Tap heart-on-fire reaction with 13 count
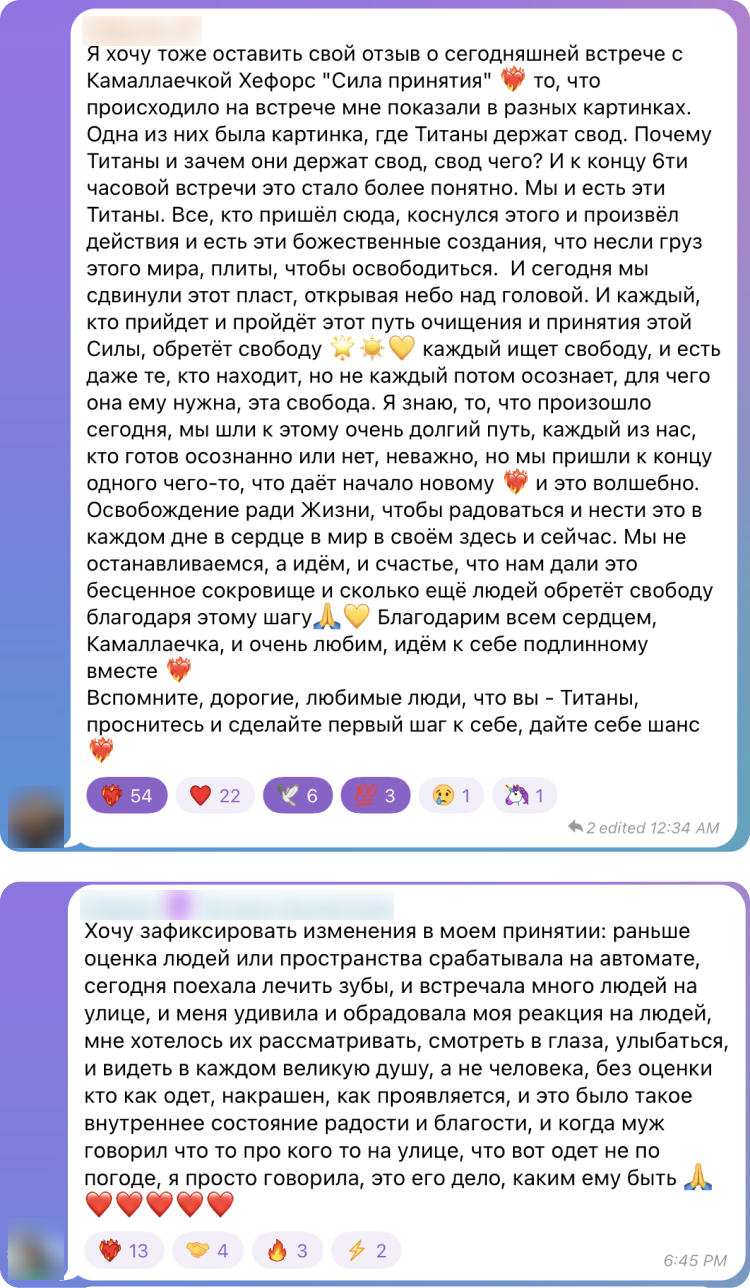Screen dimensions: 750x1288 [124, 1250]
